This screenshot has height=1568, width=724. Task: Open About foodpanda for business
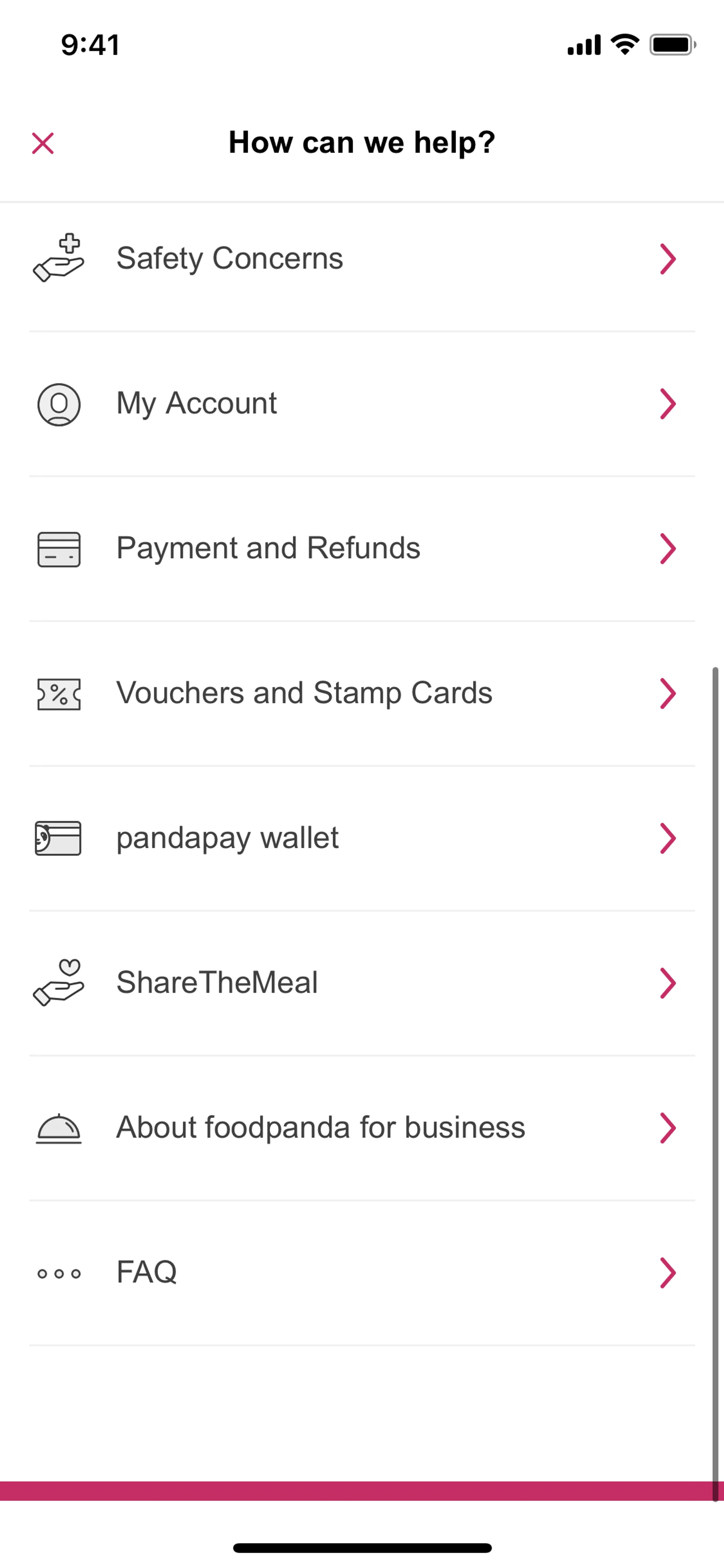361,1128
